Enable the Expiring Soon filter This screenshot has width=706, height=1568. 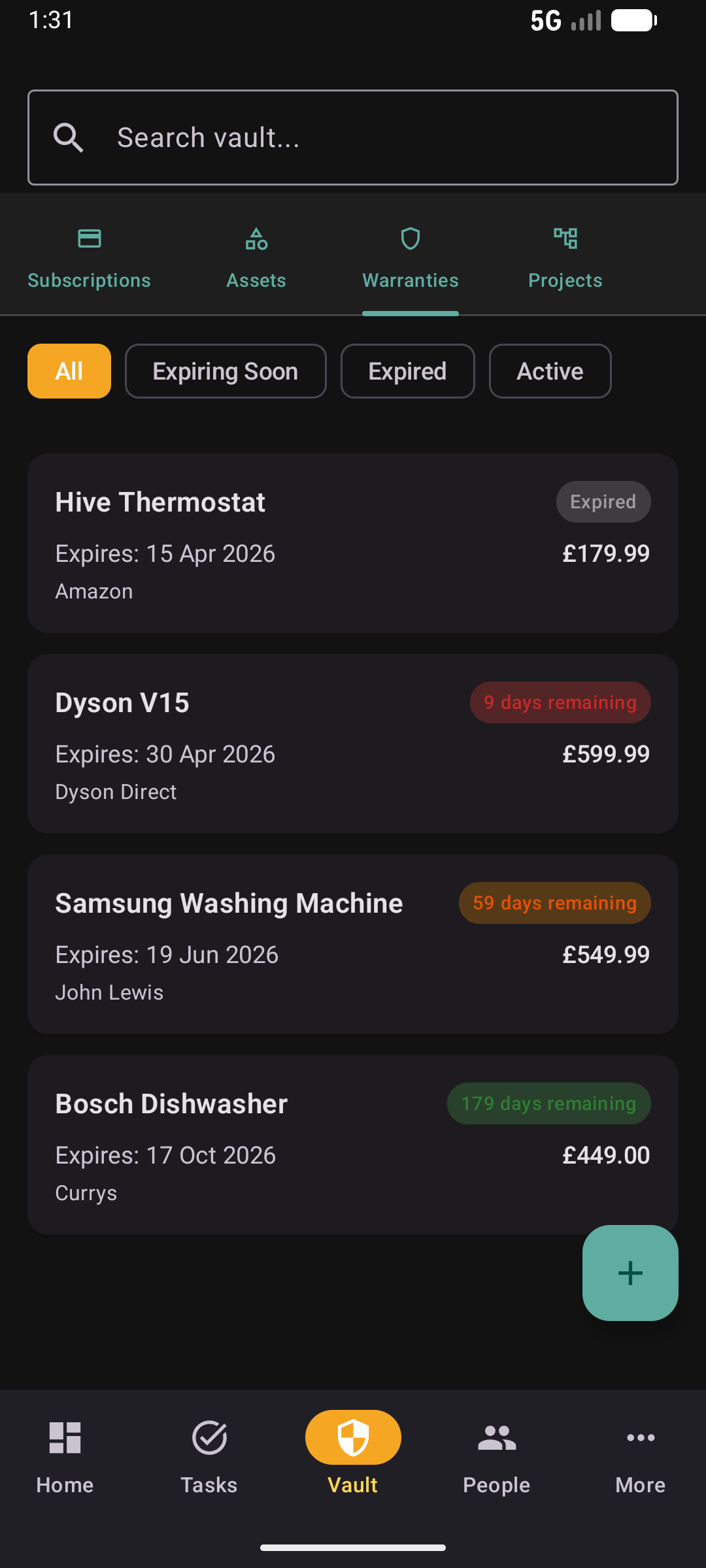[x=226, y=370]
